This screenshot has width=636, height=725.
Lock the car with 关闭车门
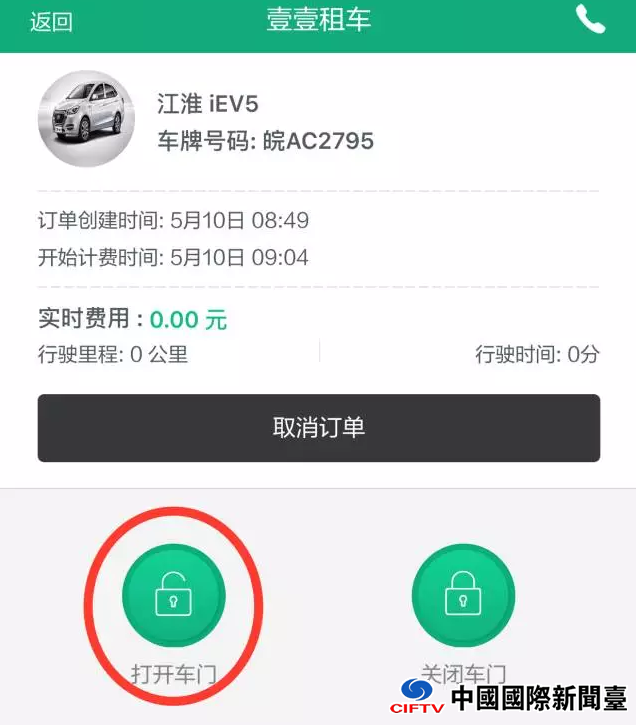click(x=462, y=597)
